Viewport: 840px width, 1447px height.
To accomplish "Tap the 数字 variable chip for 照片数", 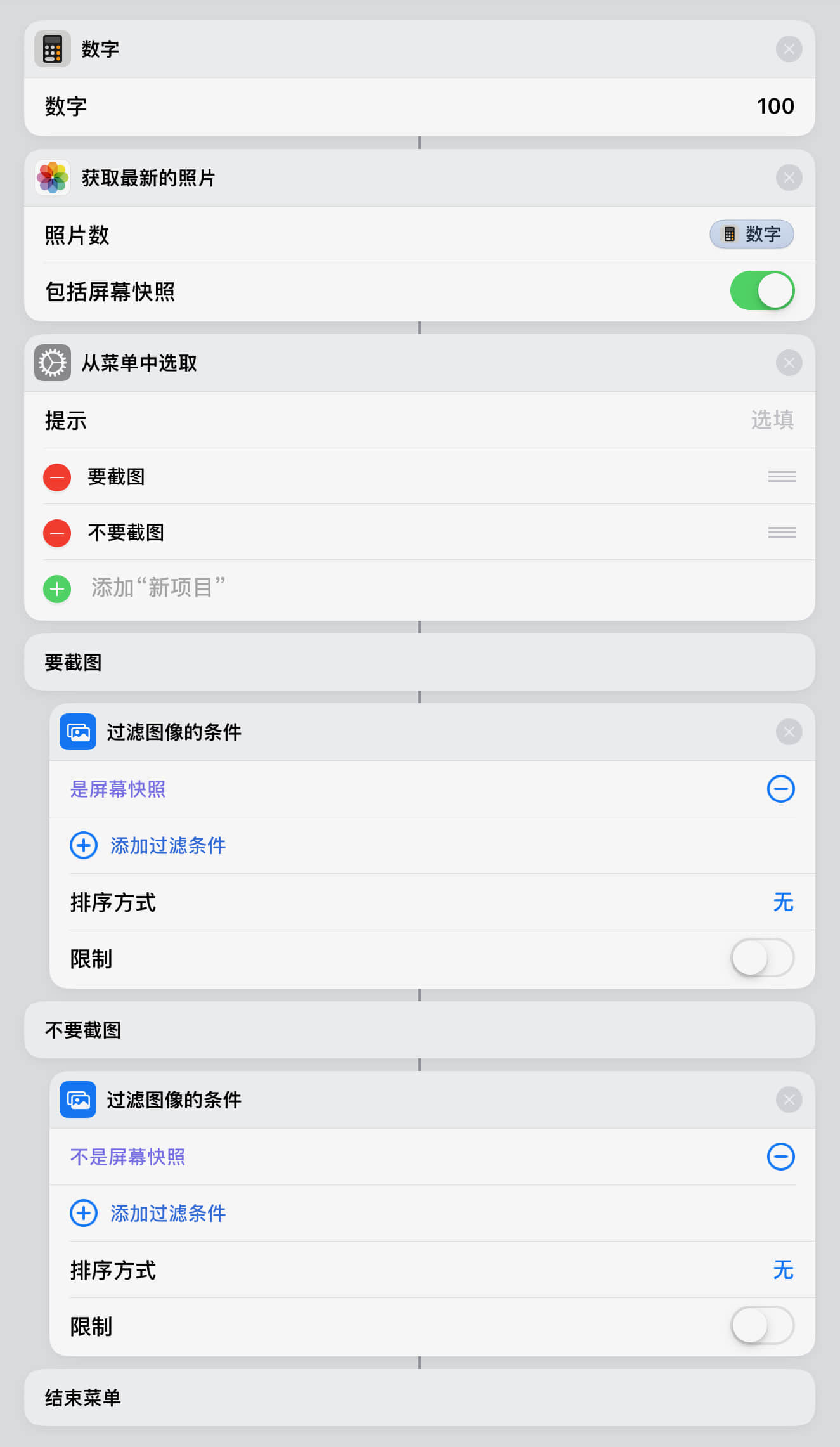I will (x=751, y=235).
